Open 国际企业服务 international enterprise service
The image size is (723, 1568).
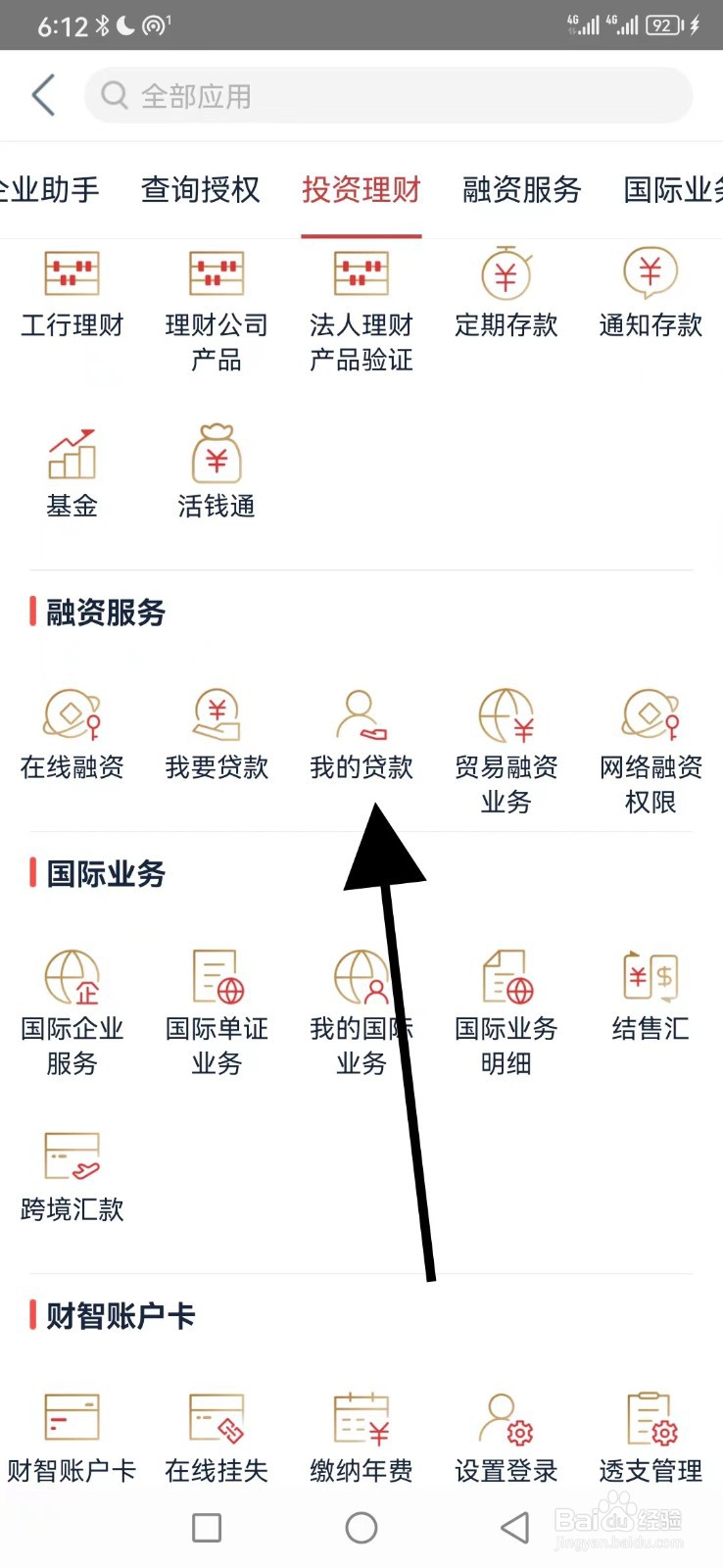[x=72, y=1000]
